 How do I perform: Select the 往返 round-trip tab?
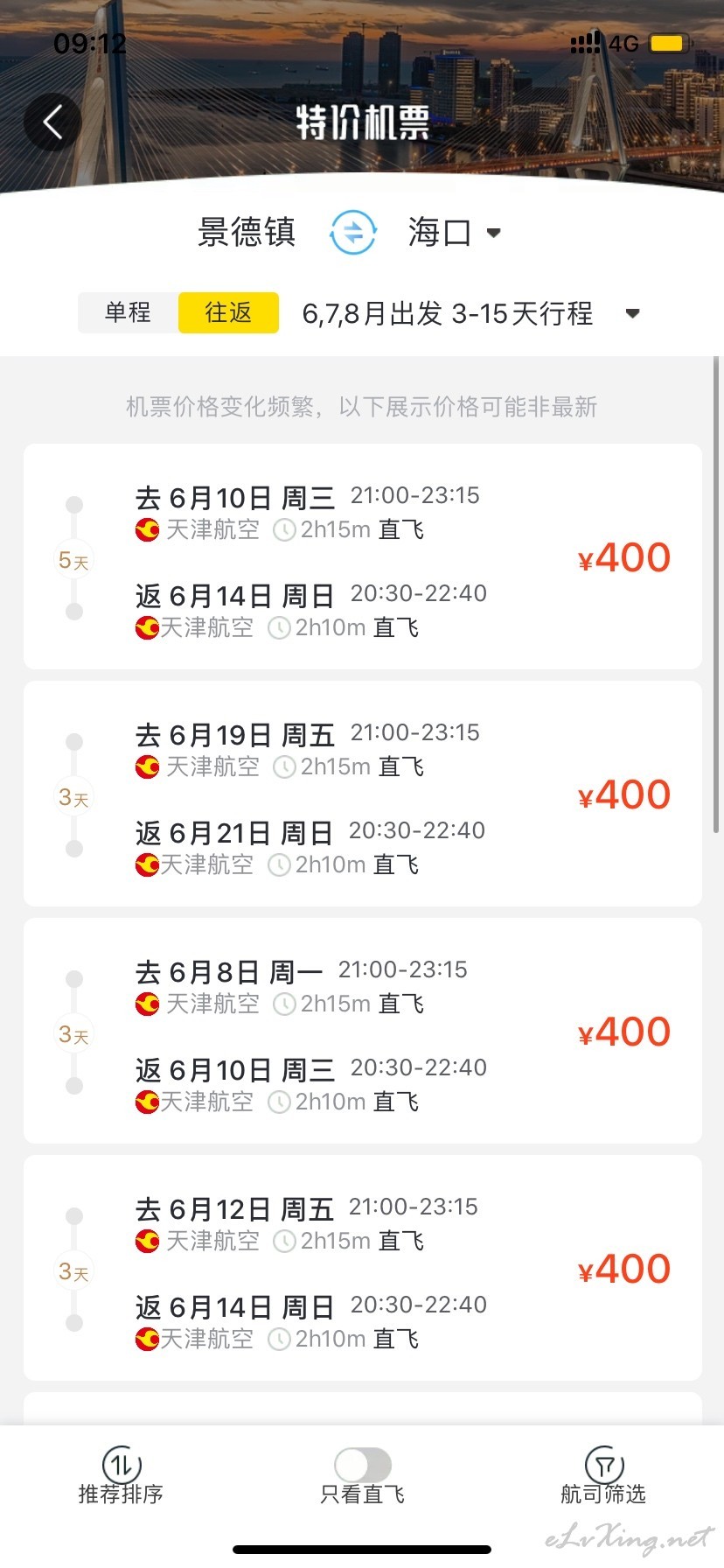coord(228,312)
